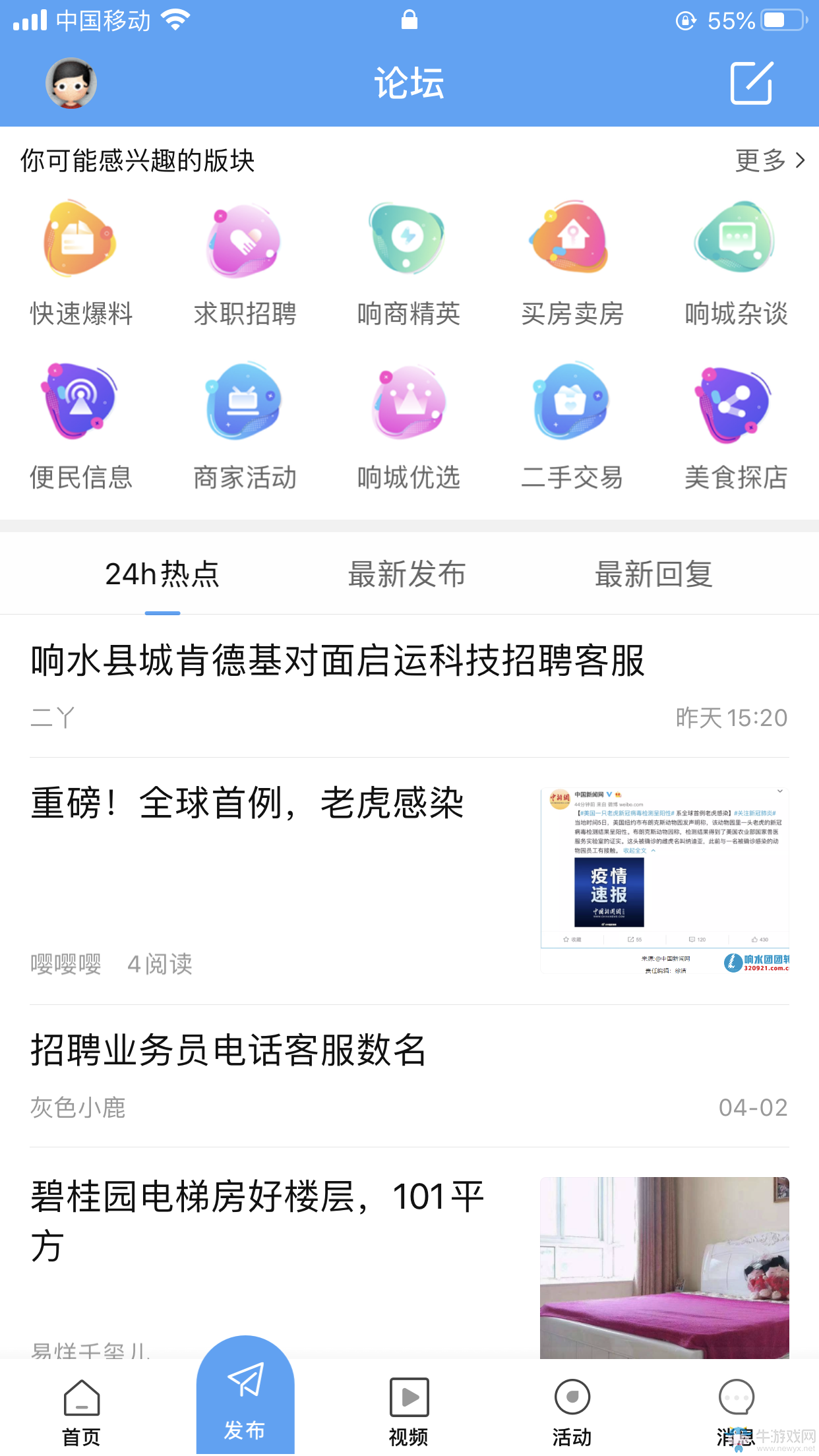The width and height of the screenshot is (819, 1456).
Task: Switch to the 最新发布 tab
Action: tap(407, 574)
